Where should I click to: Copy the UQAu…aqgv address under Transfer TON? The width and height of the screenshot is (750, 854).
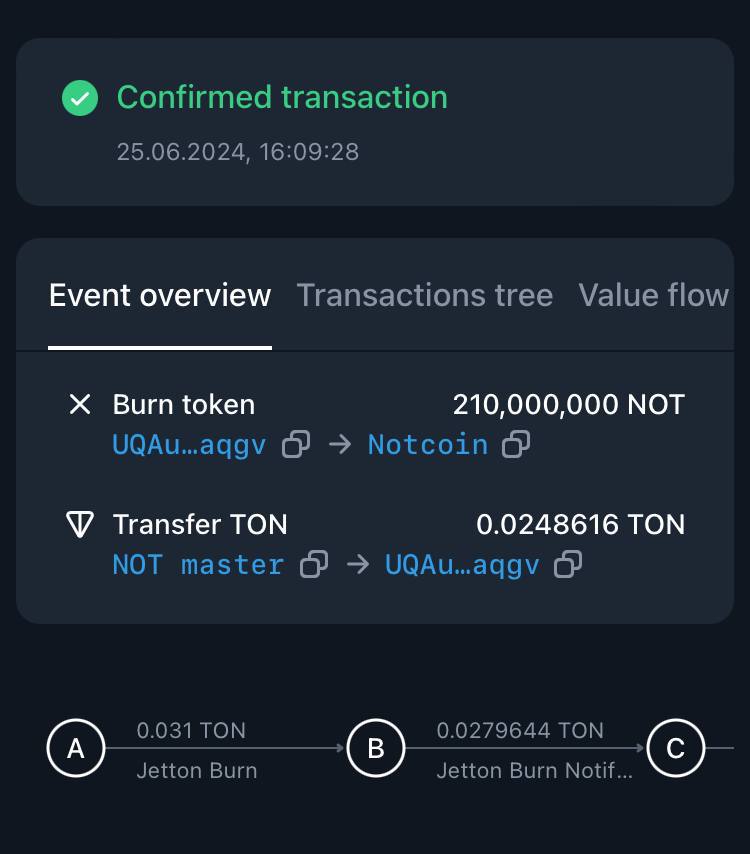pyautogui.click(x=568, y=565)
